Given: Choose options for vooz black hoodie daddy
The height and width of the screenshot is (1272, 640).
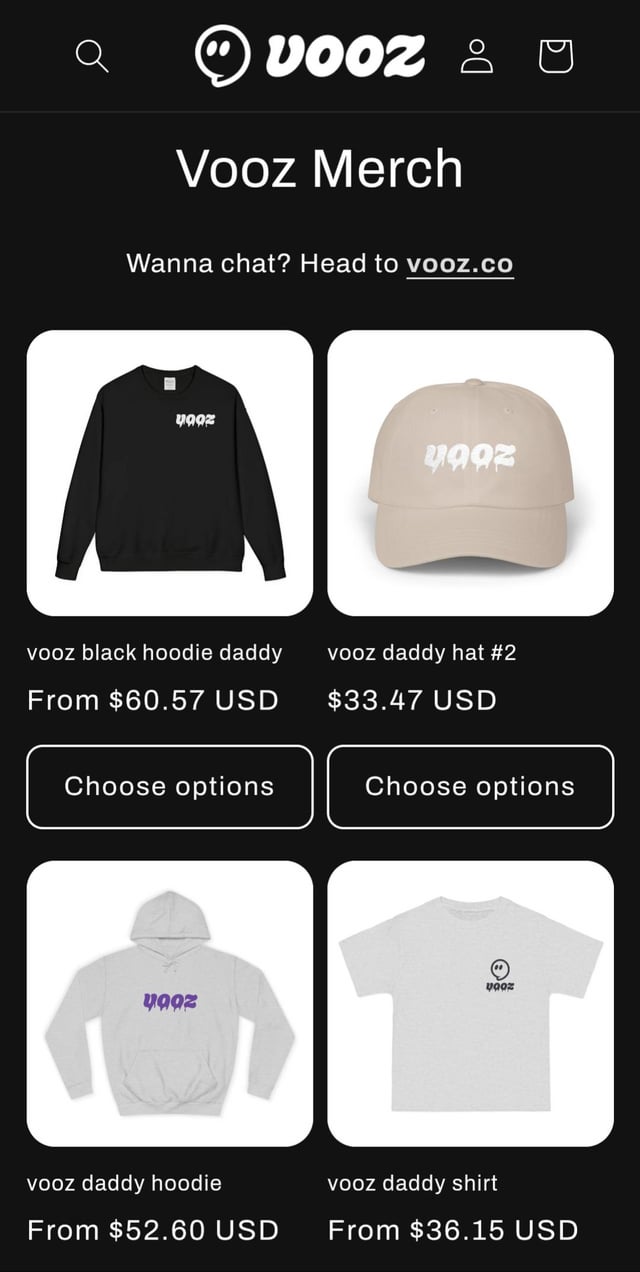Looking at the screenshot, I should click(170, 787).
